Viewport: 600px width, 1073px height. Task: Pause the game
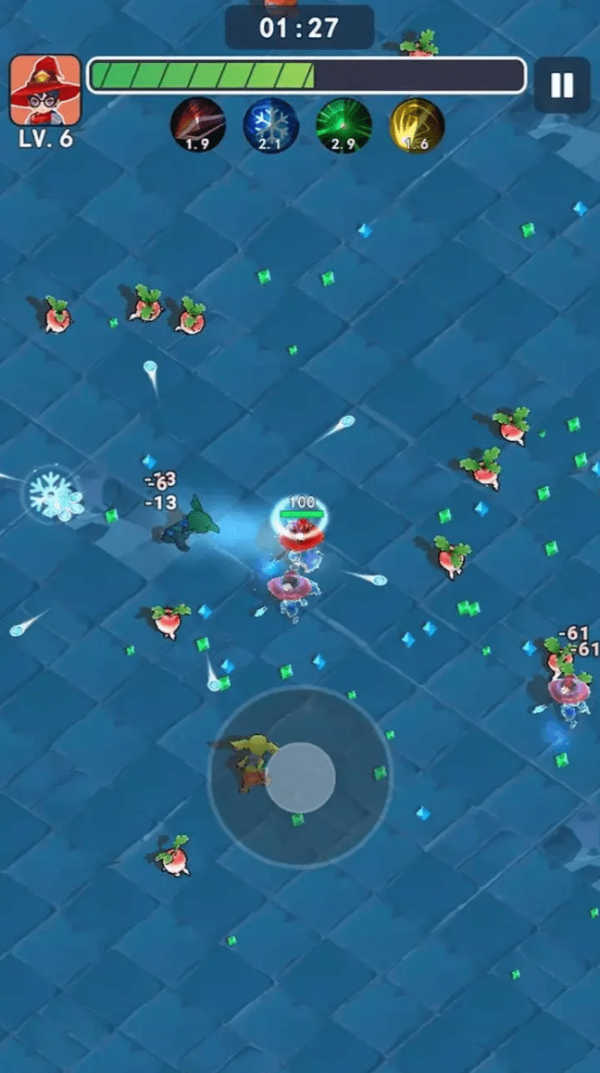click(561, 85)
